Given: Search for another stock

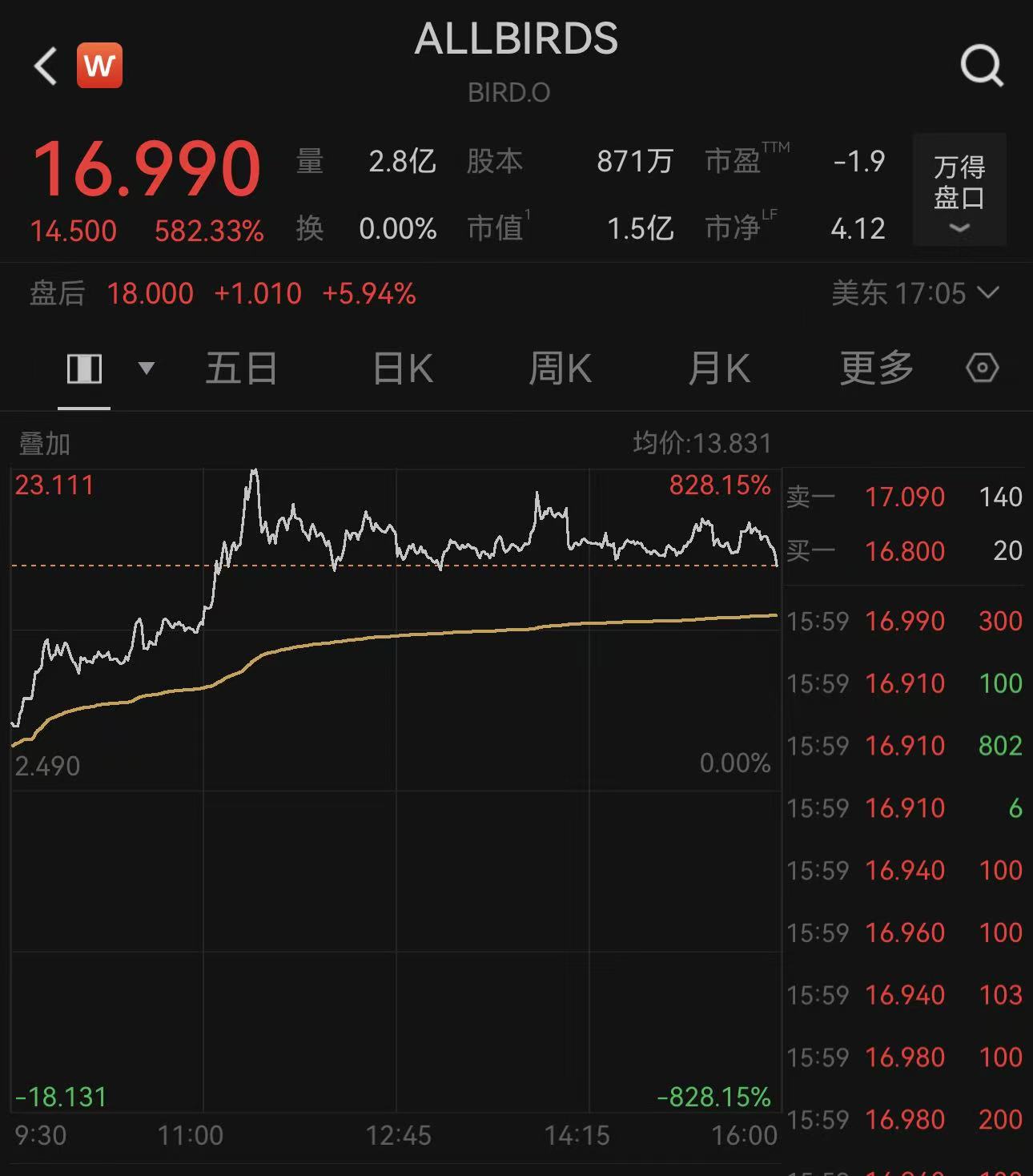Looking at the screenshot, I should click(981, 66).
